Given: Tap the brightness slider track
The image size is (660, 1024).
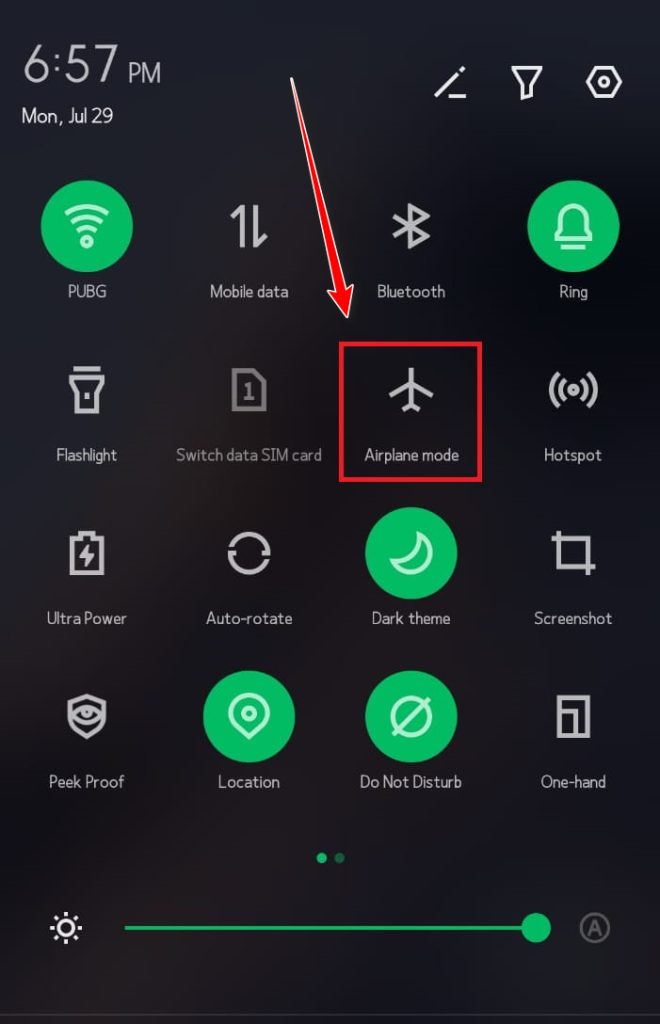Looking at the screenshot, I should pyautogui.click(x=320, y=928).
